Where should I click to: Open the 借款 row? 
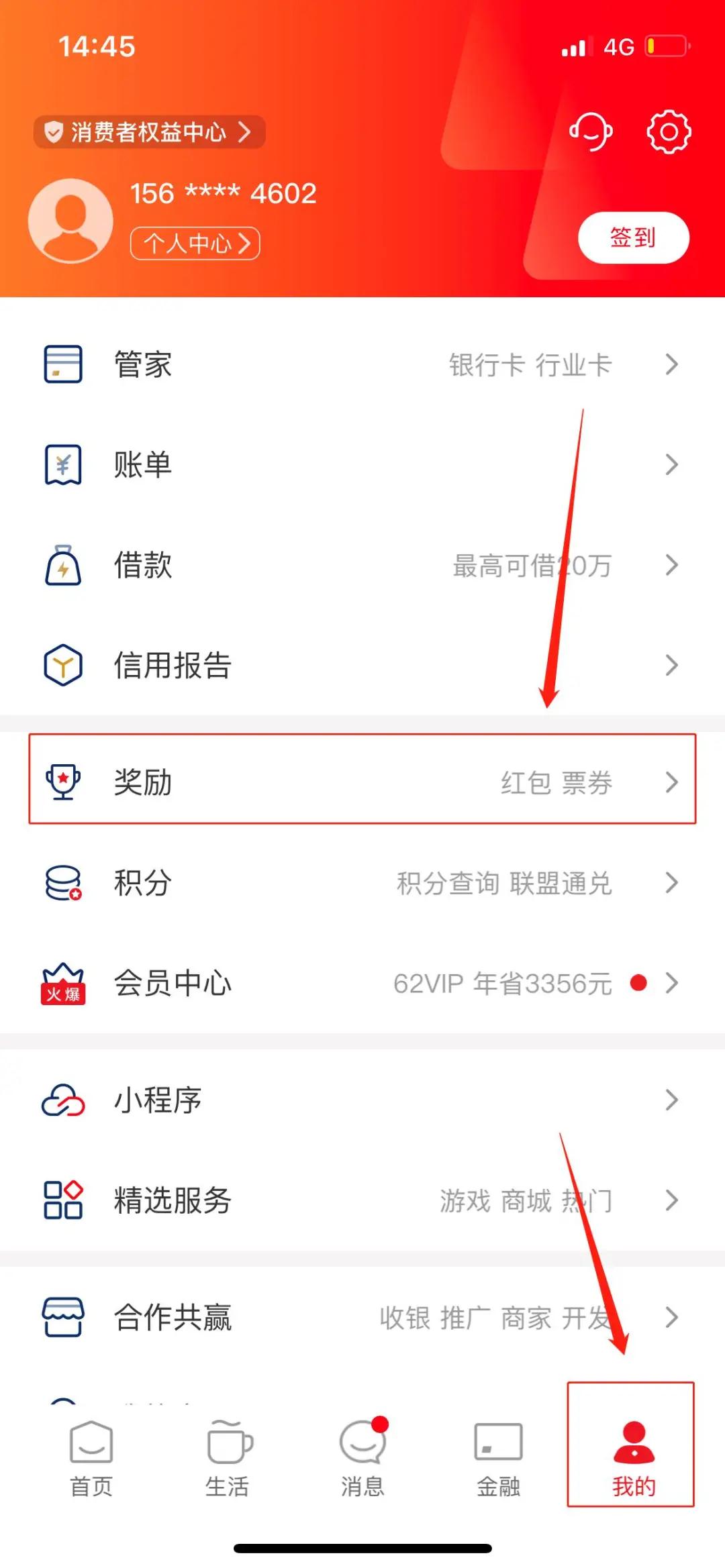tap(362, 565)
